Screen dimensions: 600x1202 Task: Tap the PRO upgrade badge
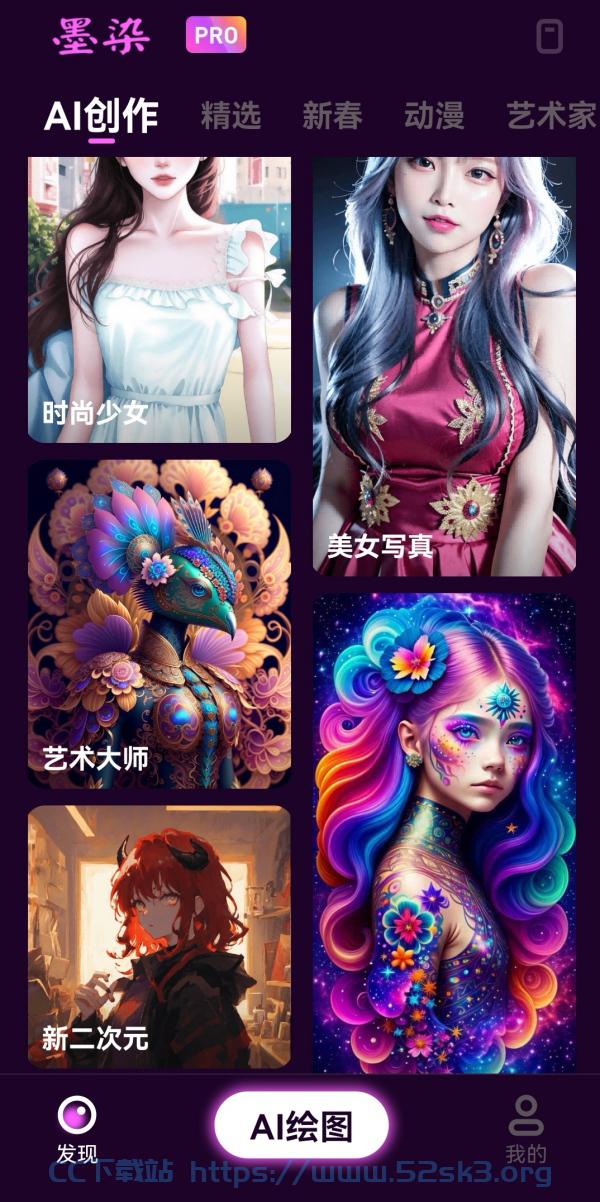tap(216, 35)
